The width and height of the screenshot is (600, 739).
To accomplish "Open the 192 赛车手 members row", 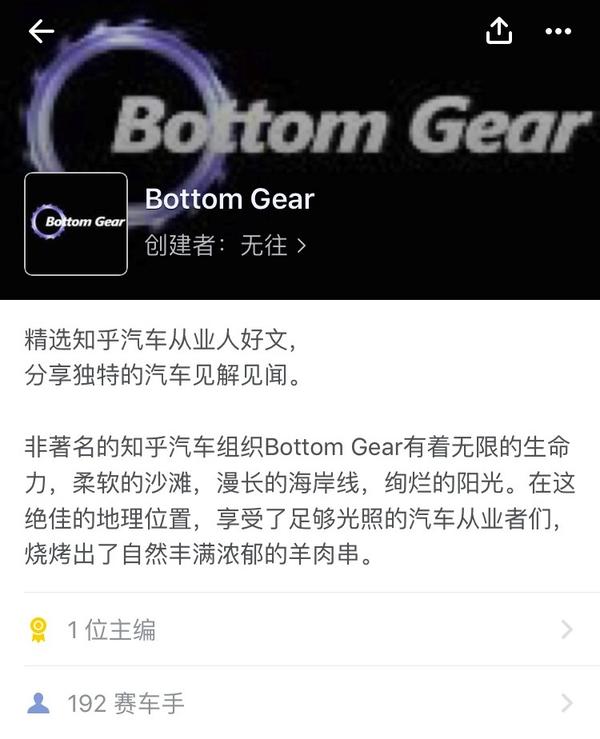I will point(300,704).
